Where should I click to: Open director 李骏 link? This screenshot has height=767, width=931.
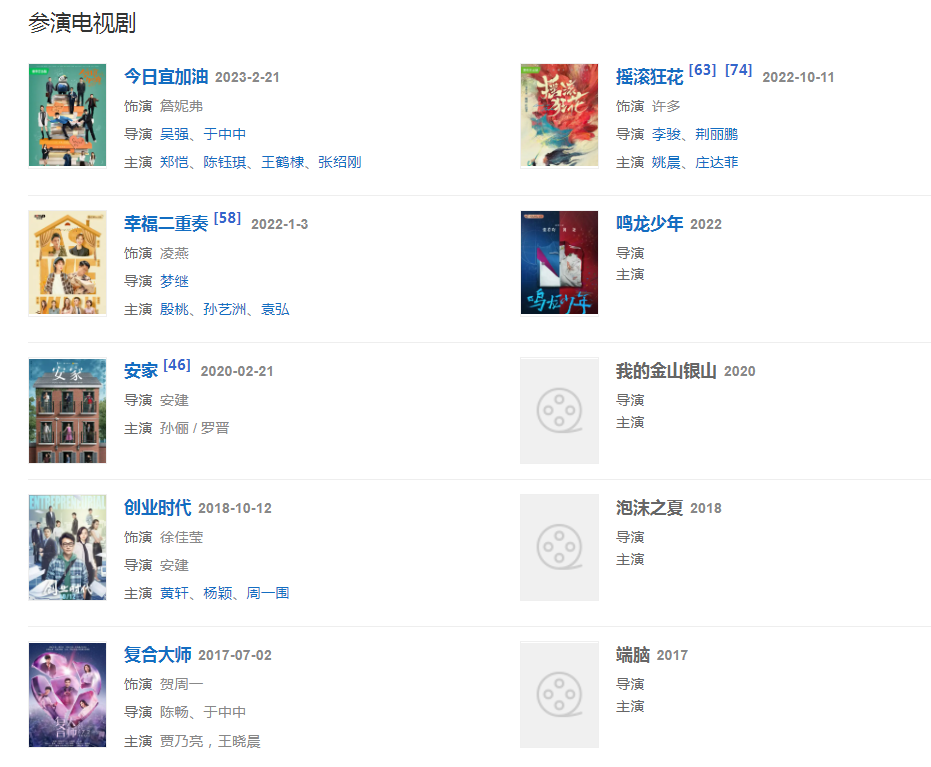pyautogui.click(x=666, y=134)
